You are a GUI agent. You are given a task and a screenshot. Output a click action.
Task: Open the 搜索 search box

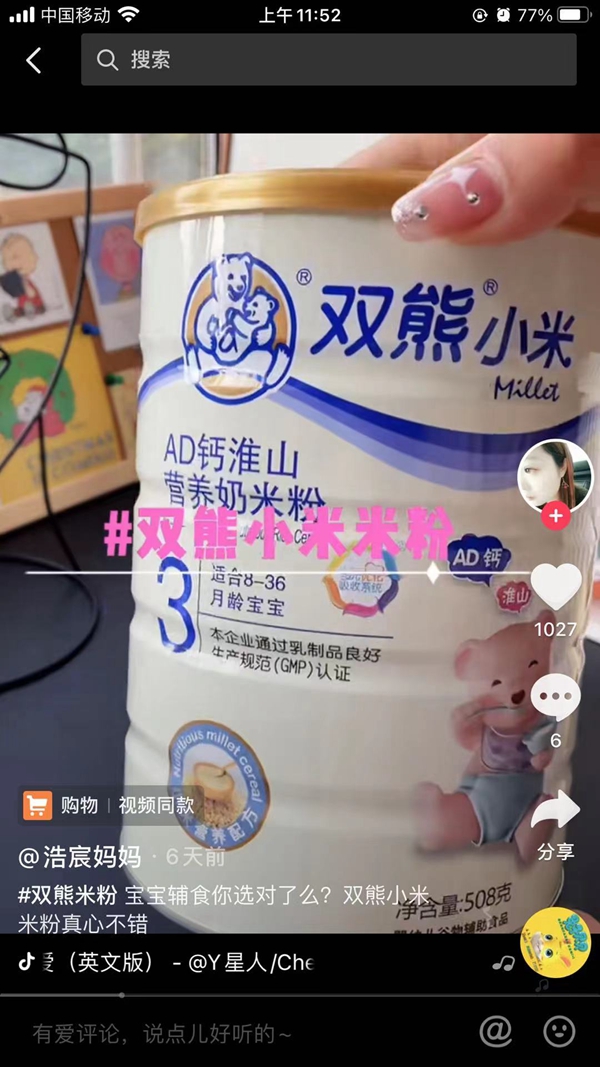tap(328, 60)
